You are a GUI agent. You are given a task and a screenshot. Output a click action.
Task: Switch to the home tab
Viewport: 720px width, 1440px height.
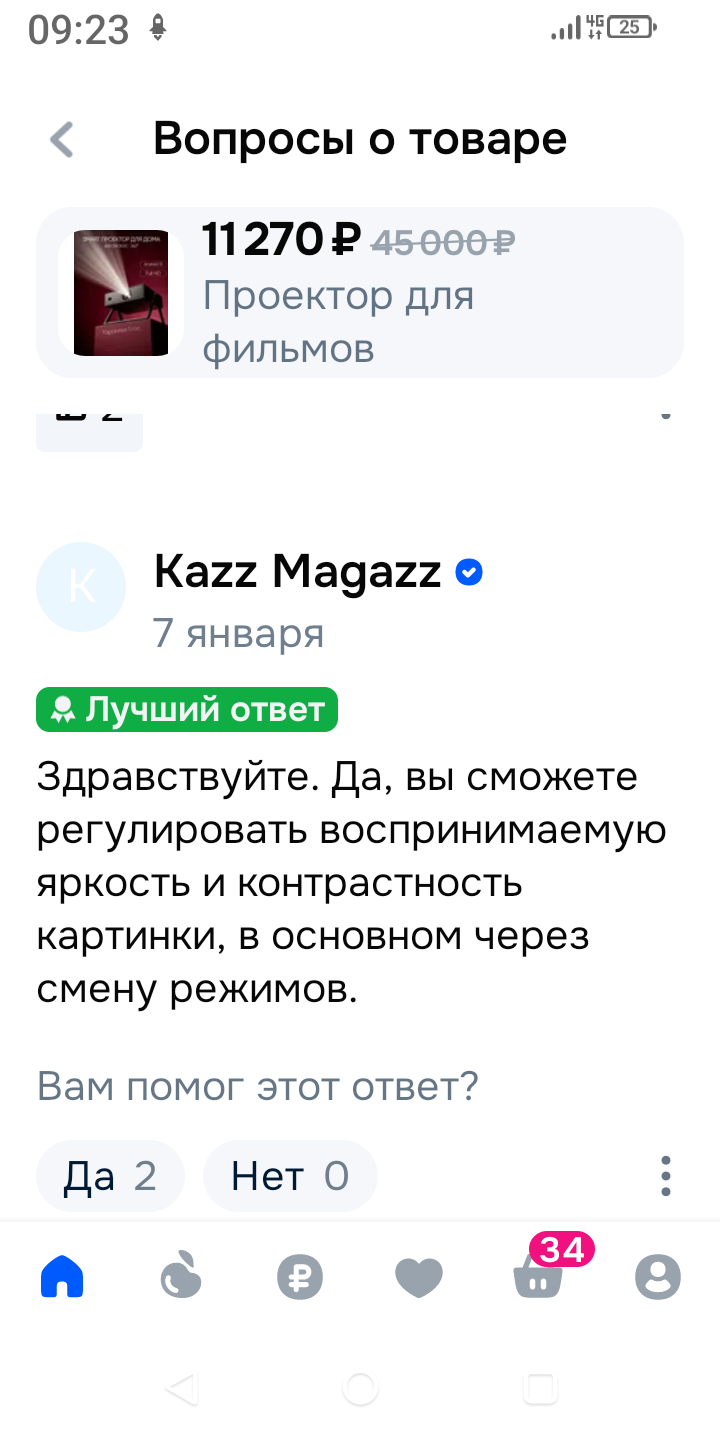pos(62,1277)
